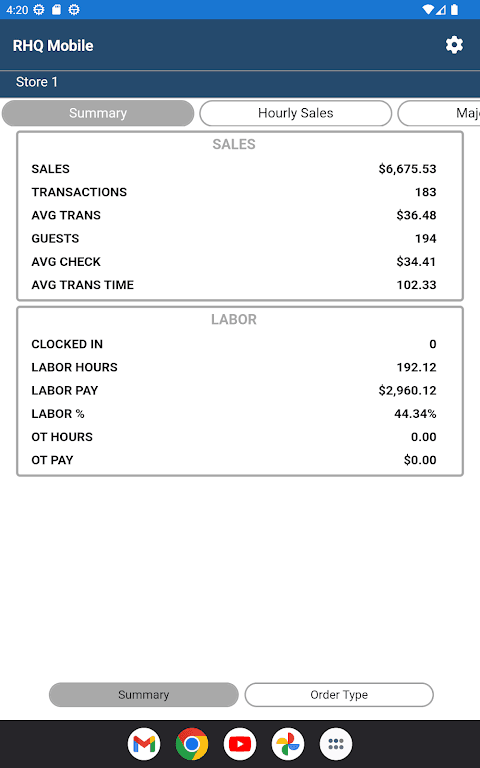The width and height of the screenshot is (480, 768).
Task: Open Google Photos from the taskbar
Action: [288, 744]
